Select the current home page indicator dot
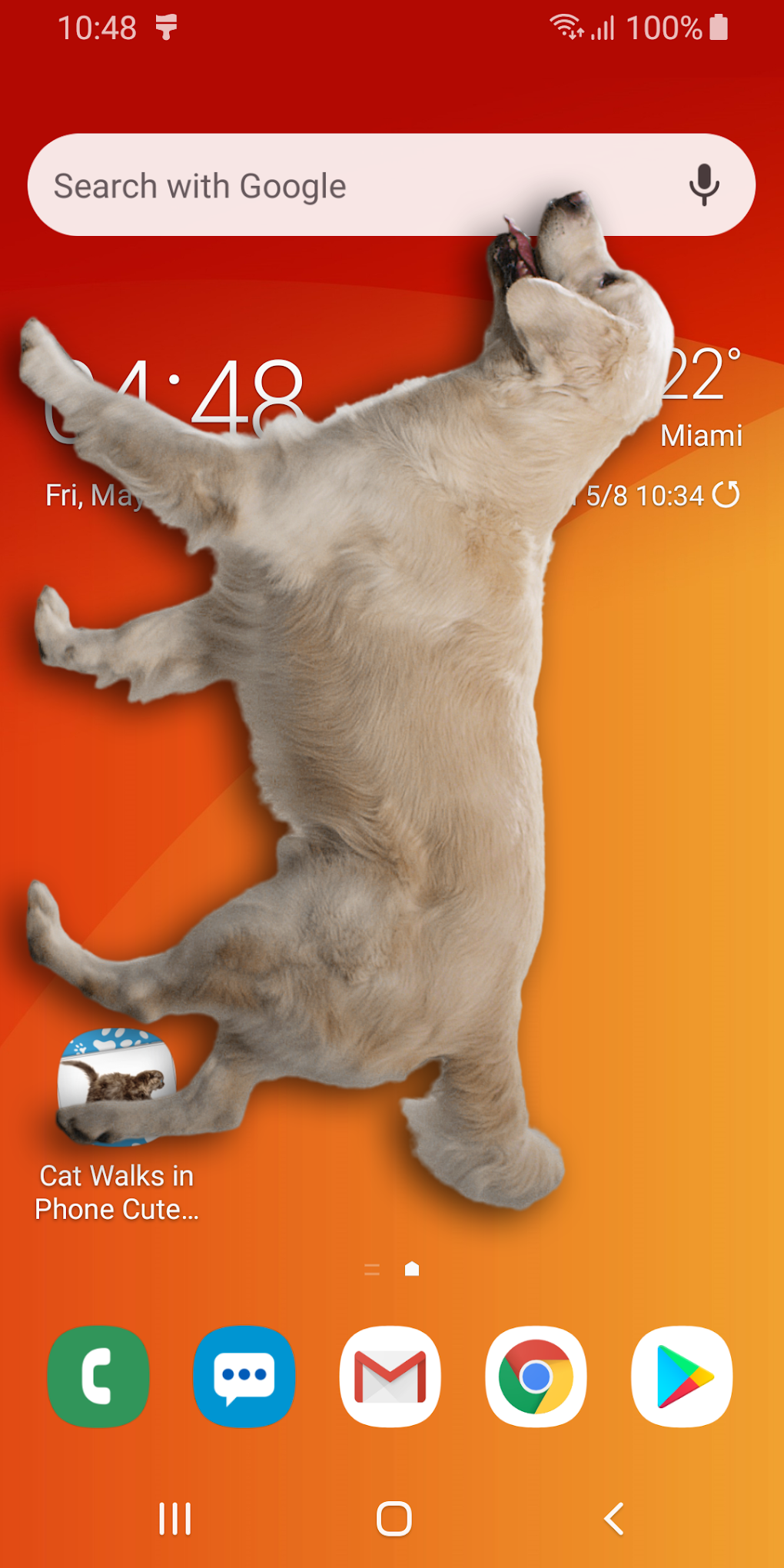This screenshot has width=784, height=1568. click(x=413, y=1270)
